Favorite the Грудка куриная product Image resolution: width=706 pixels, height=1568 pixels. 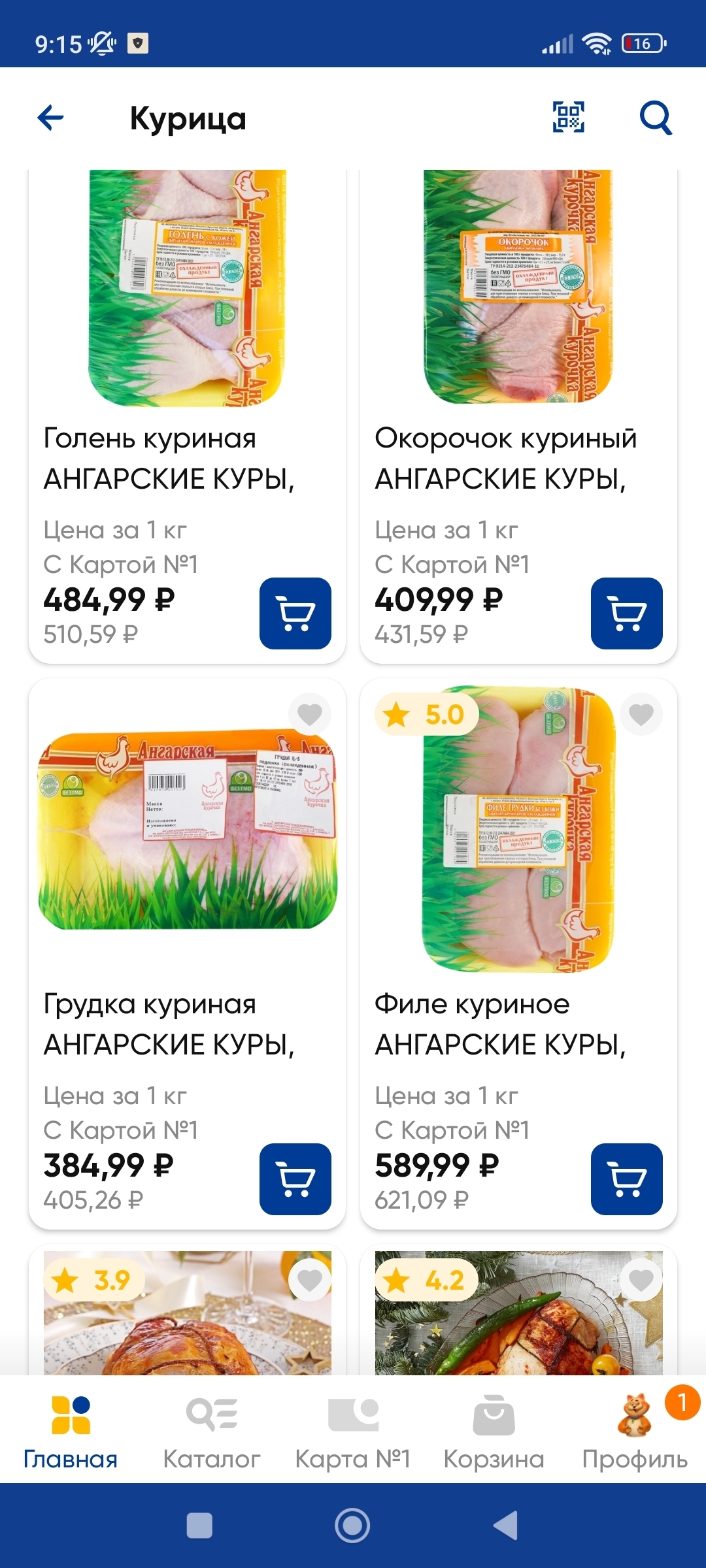pyautogui.click(x=310, y=714)
